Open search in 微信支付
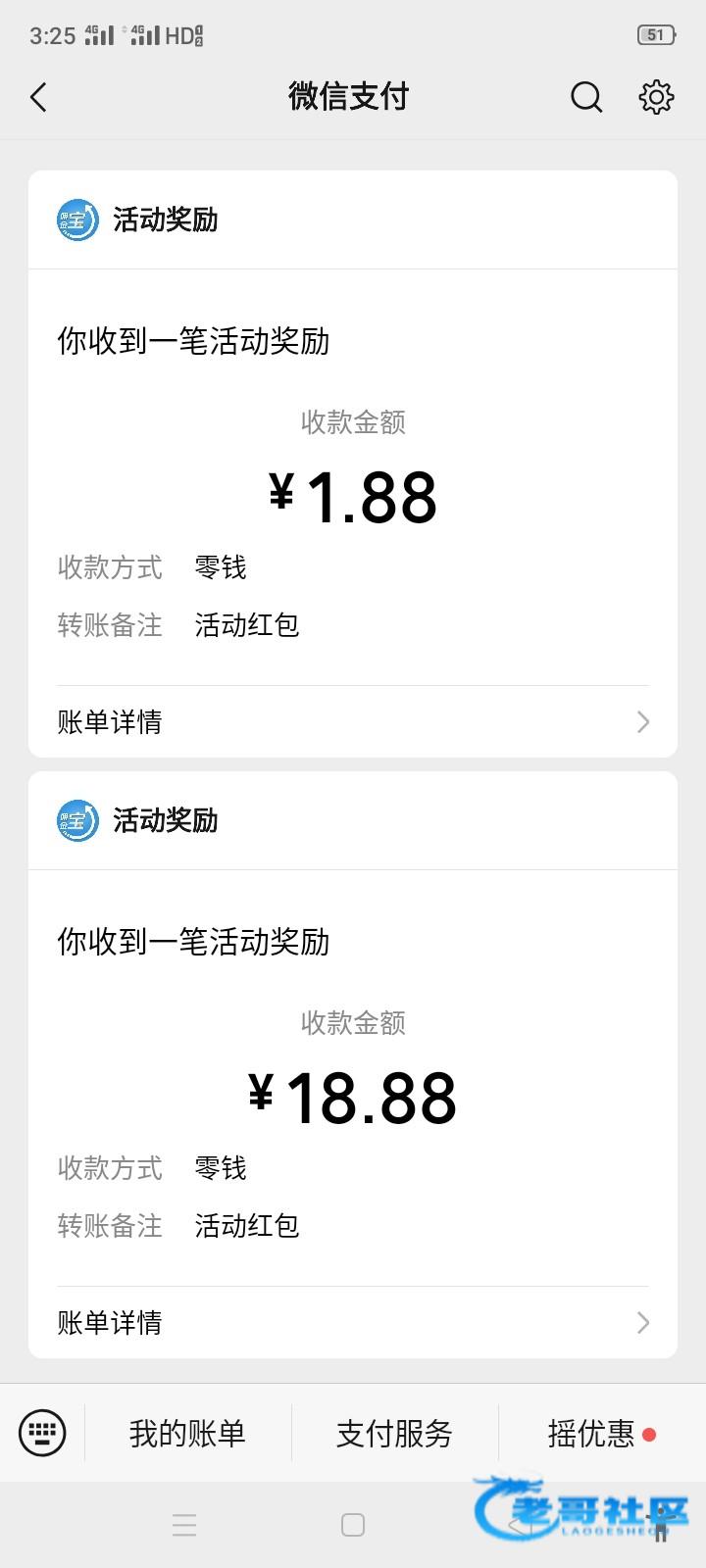Screen dimensions: 706x1568 pos(586,97)
